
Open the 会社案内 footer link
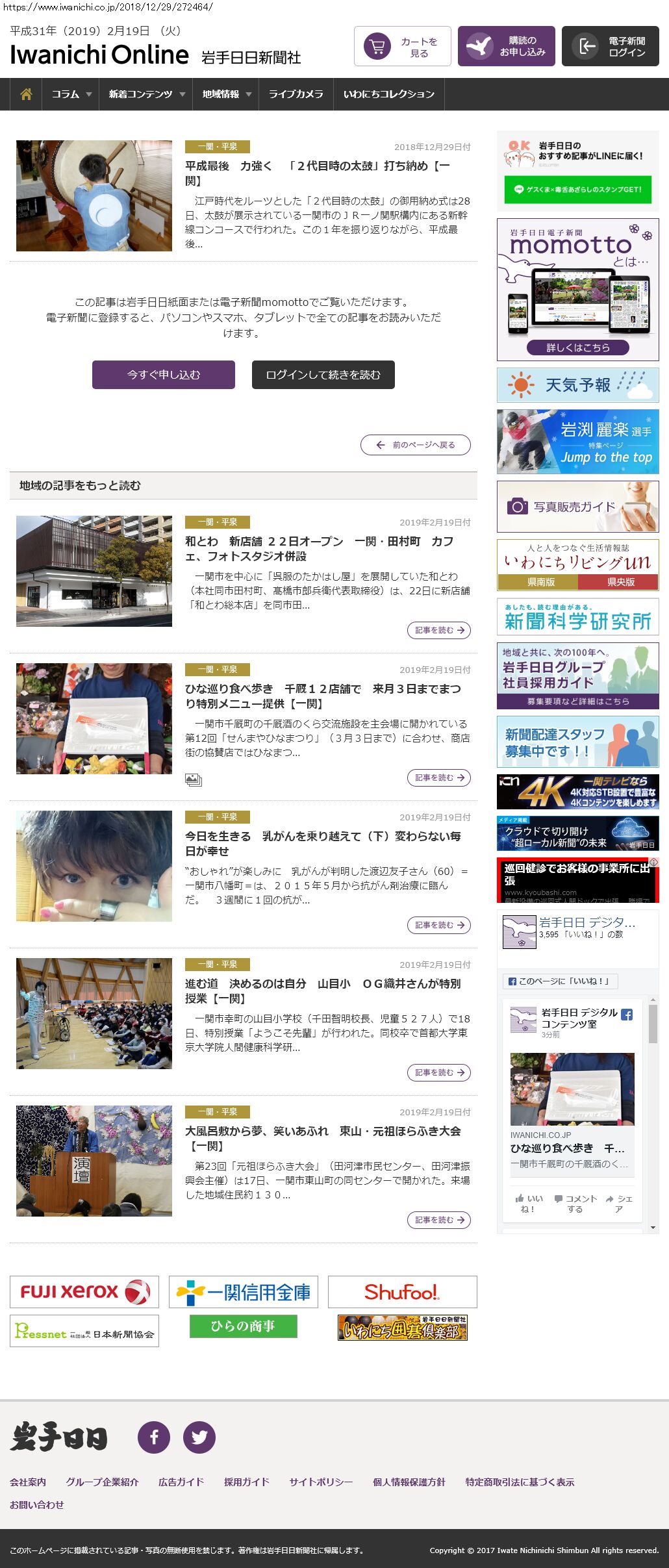[x=28, y=1482]
